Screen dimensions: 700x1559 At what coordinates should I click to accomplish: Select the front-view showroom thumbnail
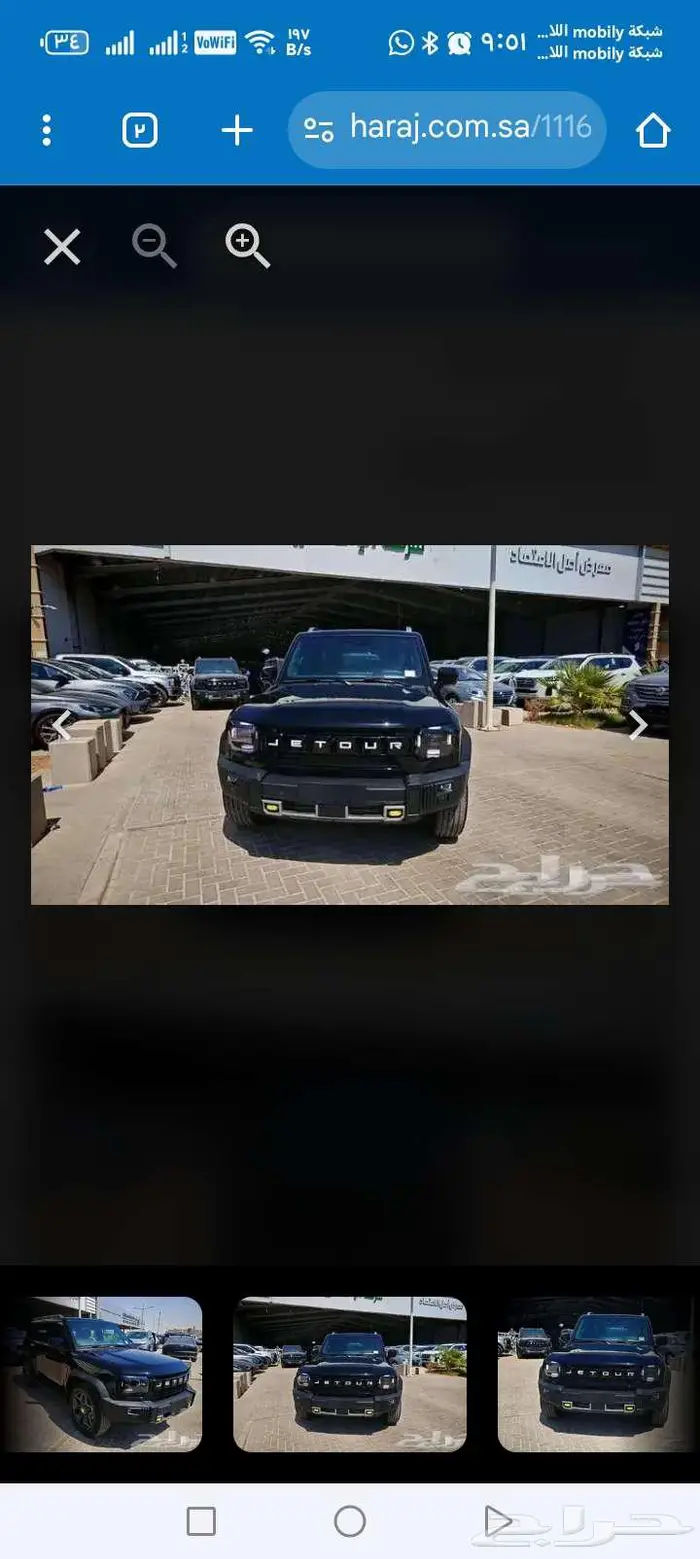pyautogui.click(x=349, y=1373)
